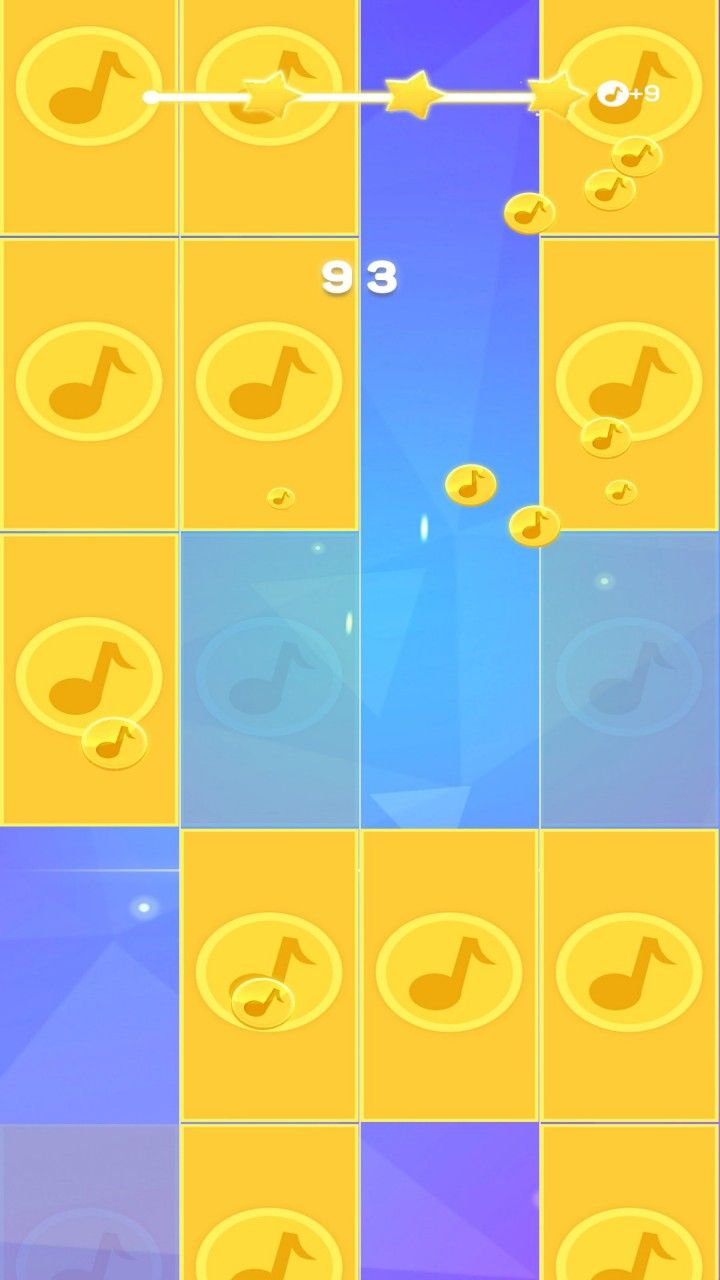Viewport: 720px width, 1280px height.
Task: Tap the yellow tile left of the lone third-lane tile
Action: click(x=269, y=974)
